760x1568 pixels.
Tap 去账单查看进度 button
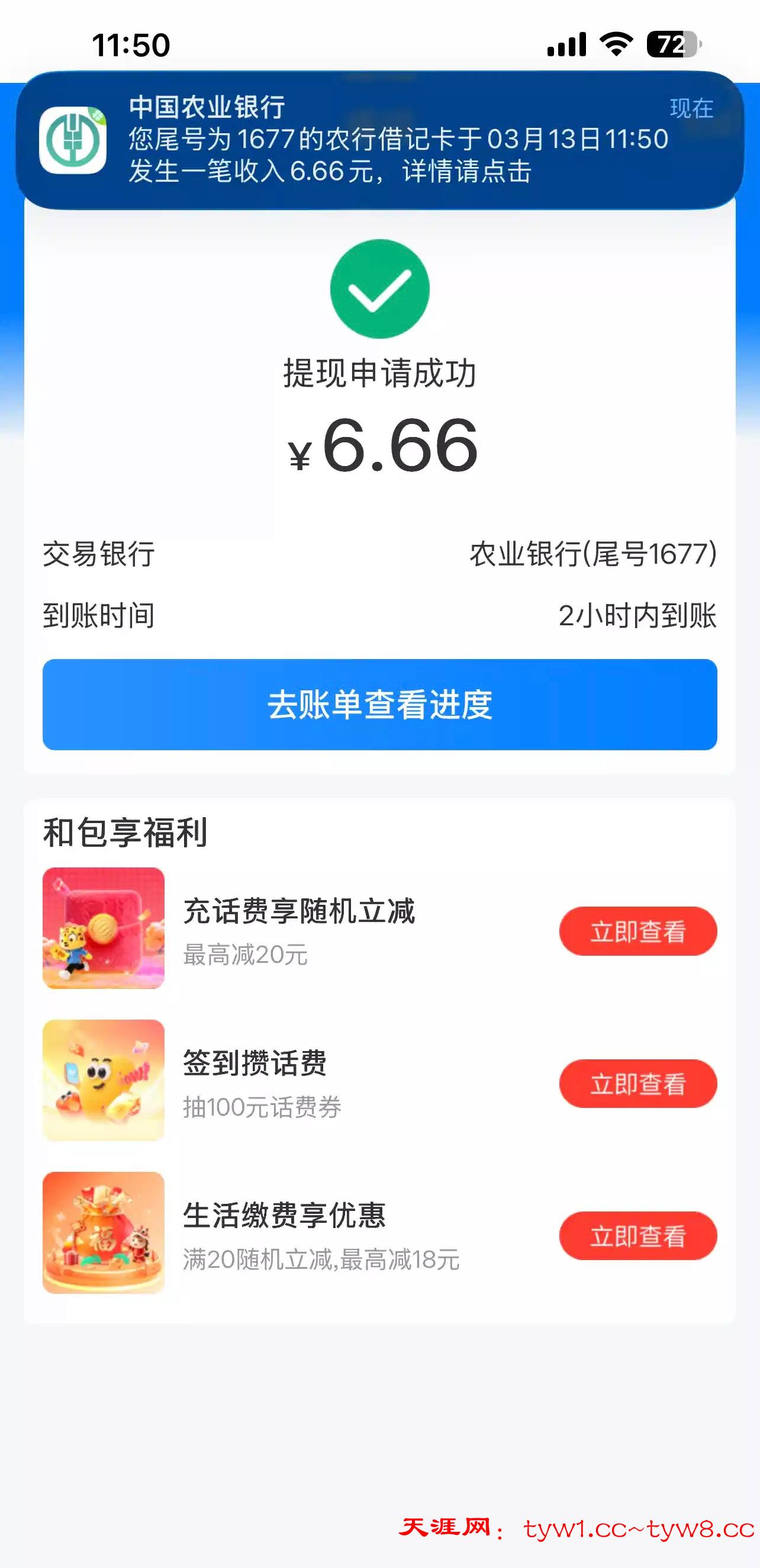(379, 704)
